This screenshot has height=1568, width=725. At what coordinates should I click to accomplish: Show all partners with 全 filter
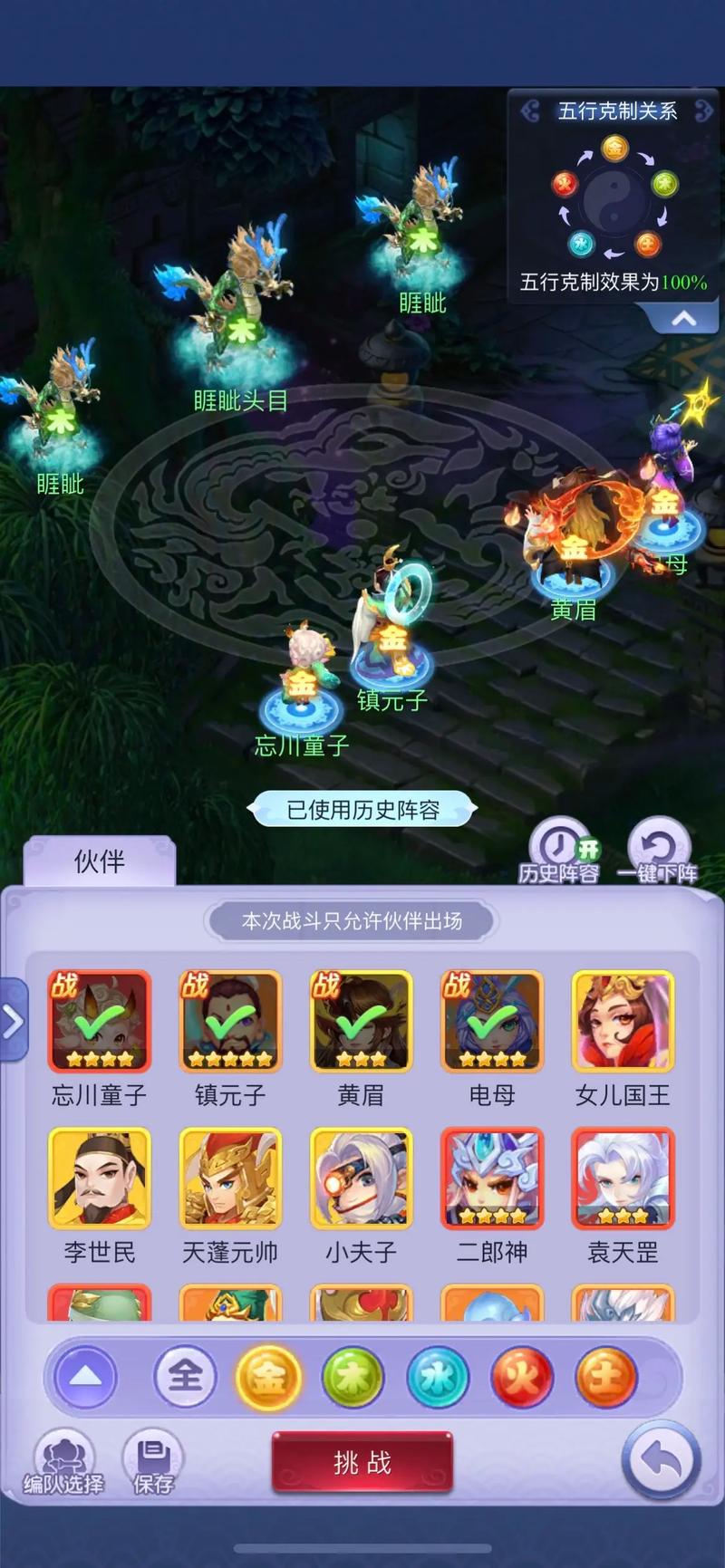(185, 1378)
